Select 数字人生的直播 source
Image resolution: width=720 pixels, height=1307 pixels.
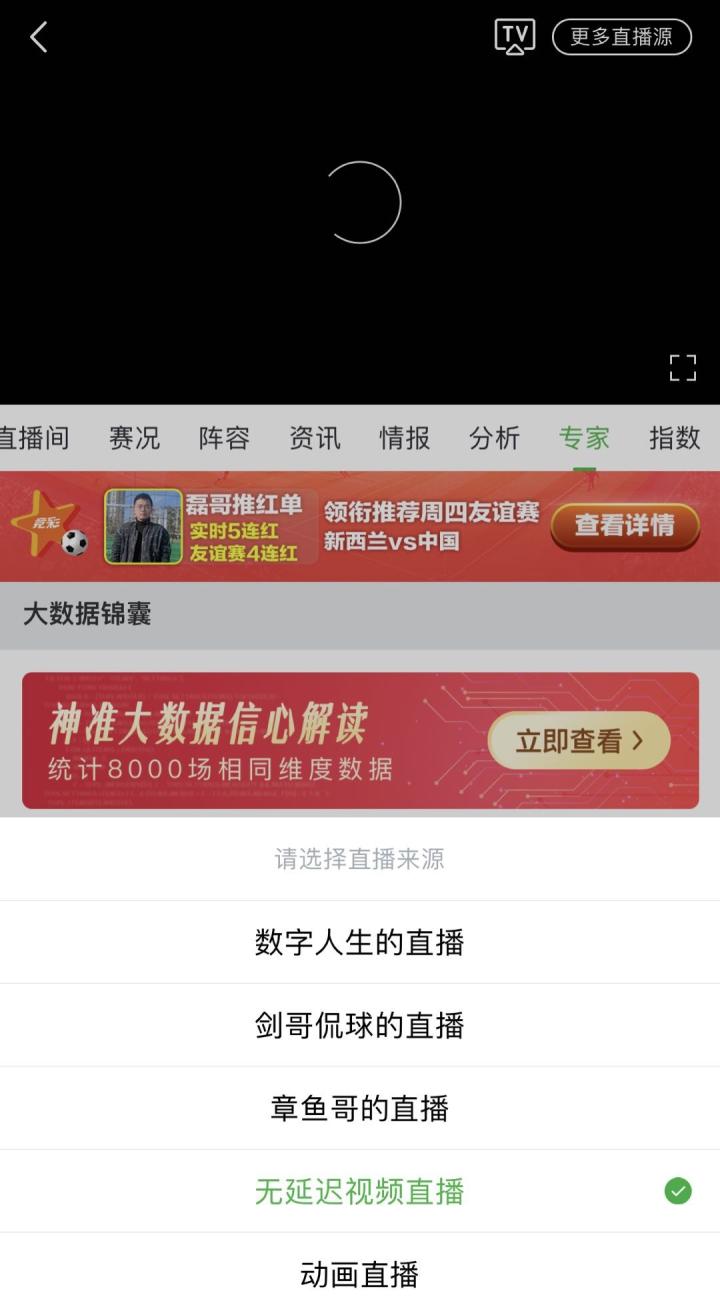[360, 942]
